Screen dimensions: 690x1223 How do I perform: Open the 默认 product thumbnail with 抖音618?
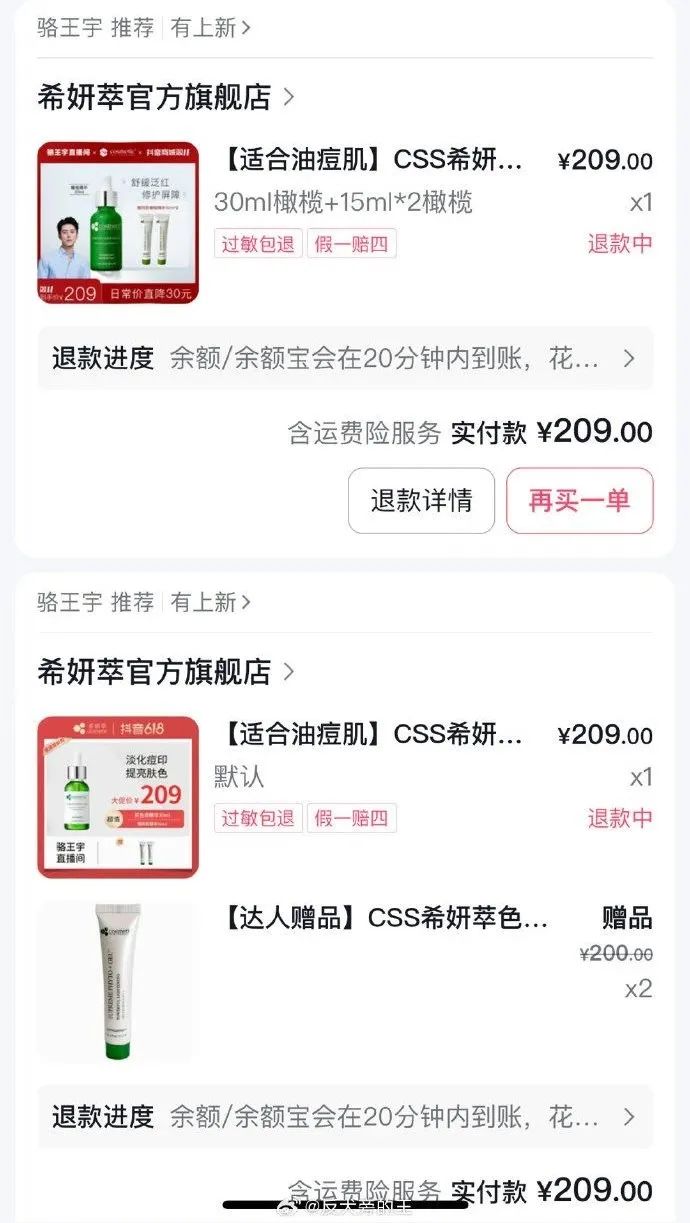coord(118,797)
